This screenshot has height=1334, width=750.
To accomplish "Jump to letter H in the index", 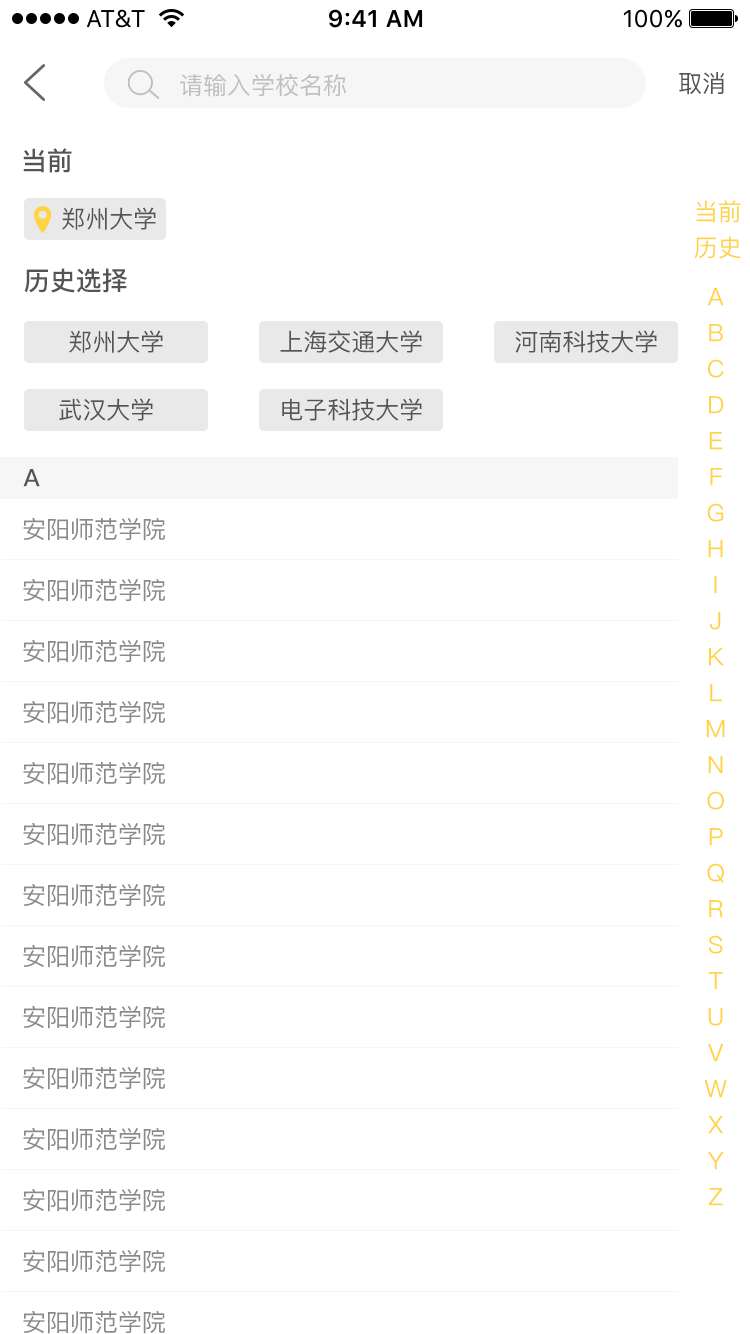I will click(x=715, y=549).
